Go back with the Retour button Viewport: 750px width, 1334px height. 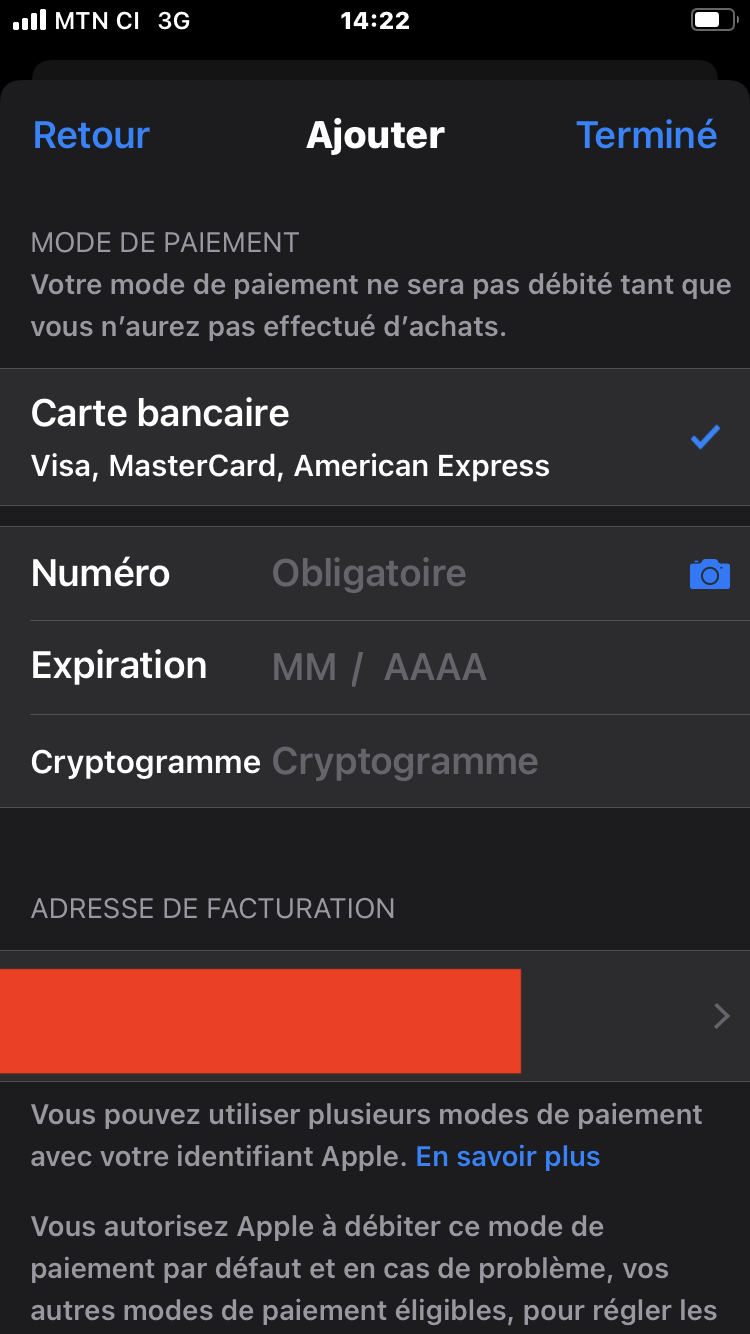click(91, 135)
